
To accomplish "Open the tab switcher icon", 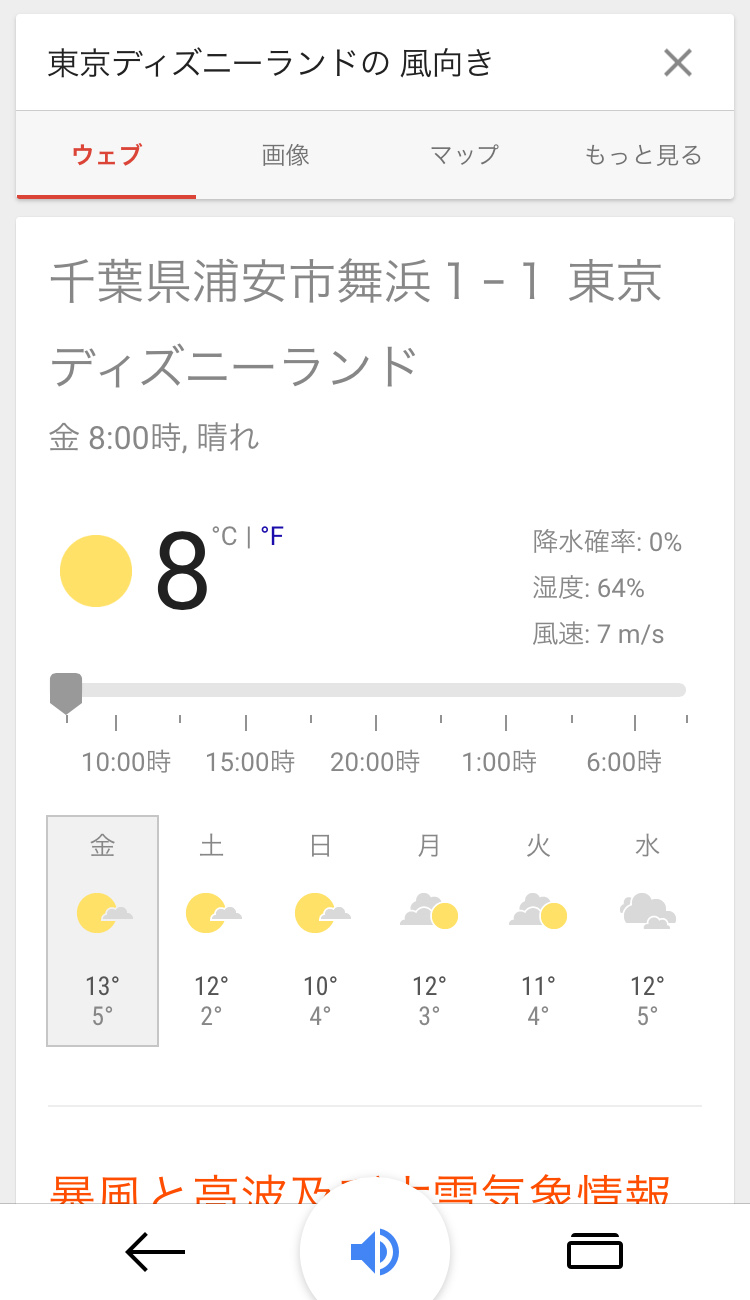I will pos(595,1252).
